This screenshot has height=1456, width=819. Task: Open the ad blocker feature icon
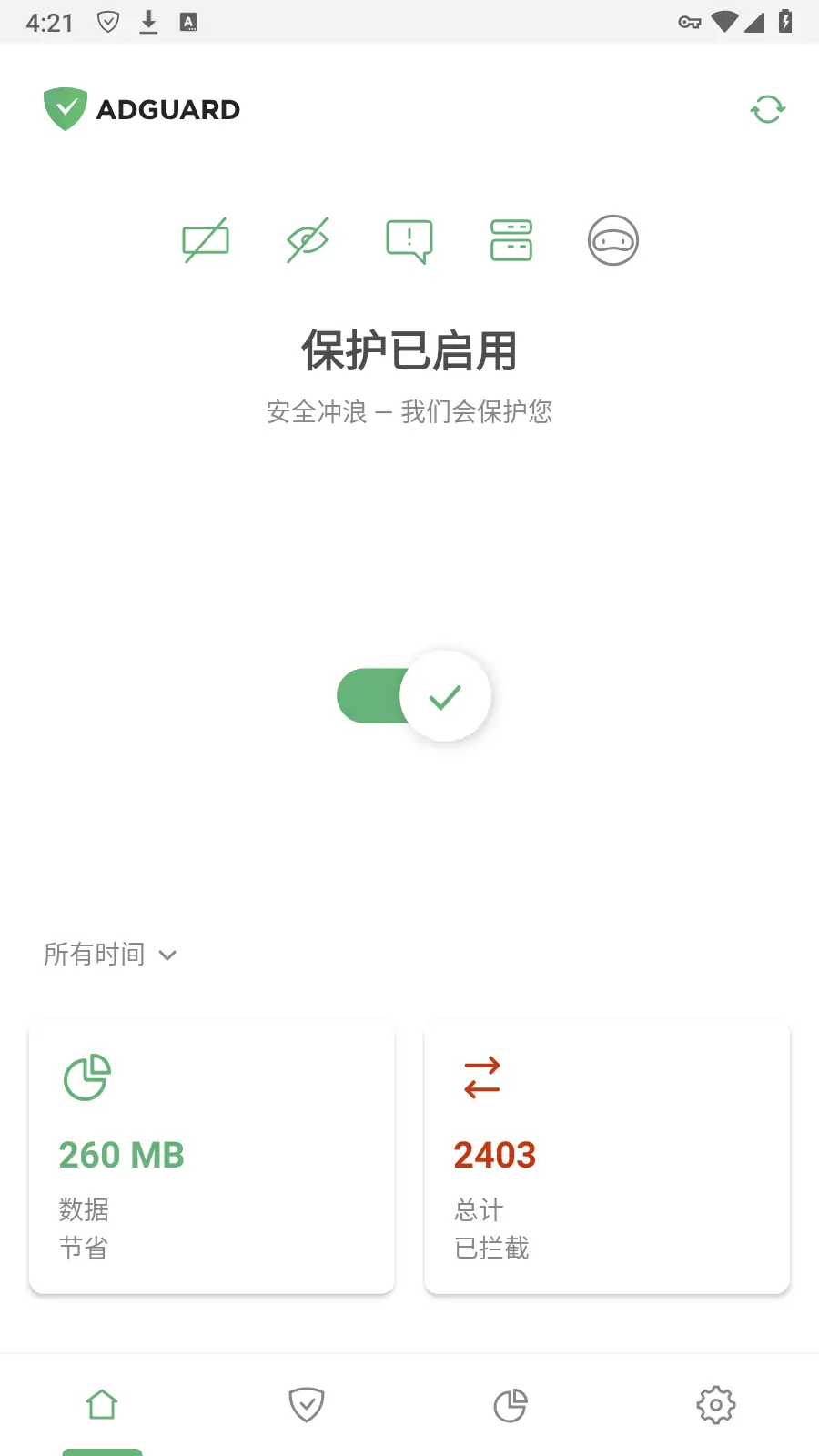coord(205,239)
